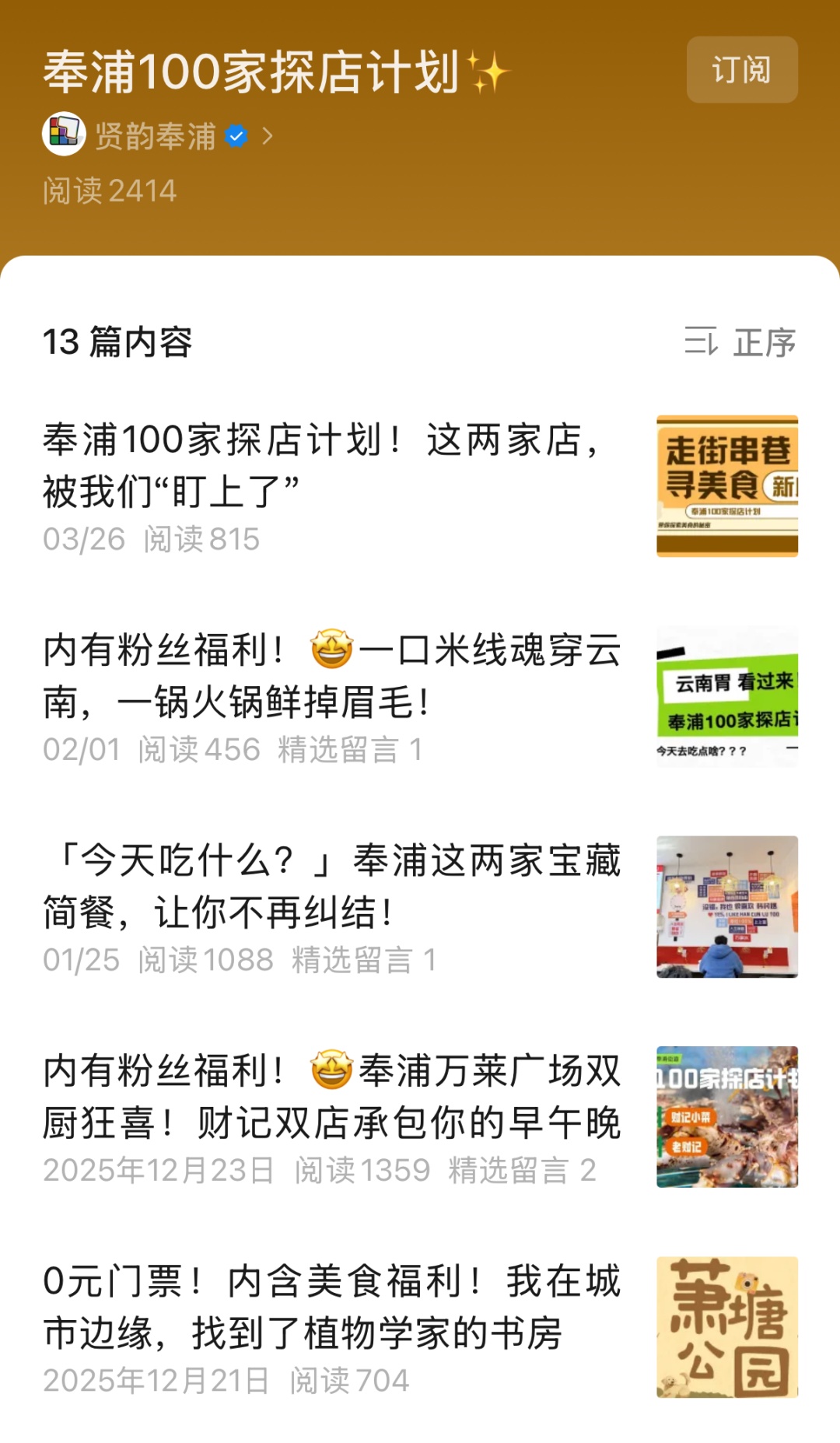Open the 贤韵奉浦 account profile
The height and width of the screenshot is (1443, 840).
pyautogui.click(x=156, y=136)
